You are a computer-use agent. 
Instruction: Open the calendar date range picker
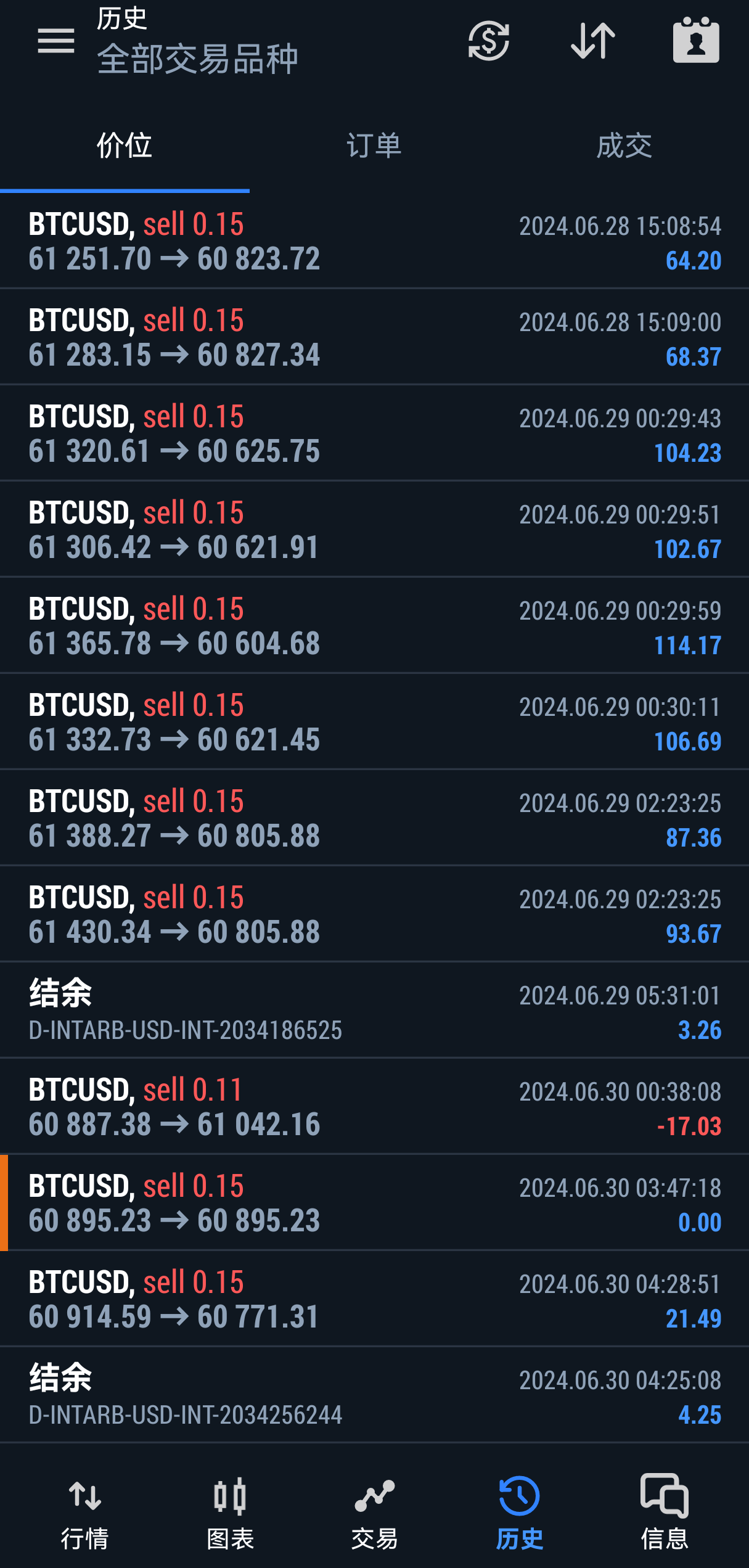click(x=696, y=41)
